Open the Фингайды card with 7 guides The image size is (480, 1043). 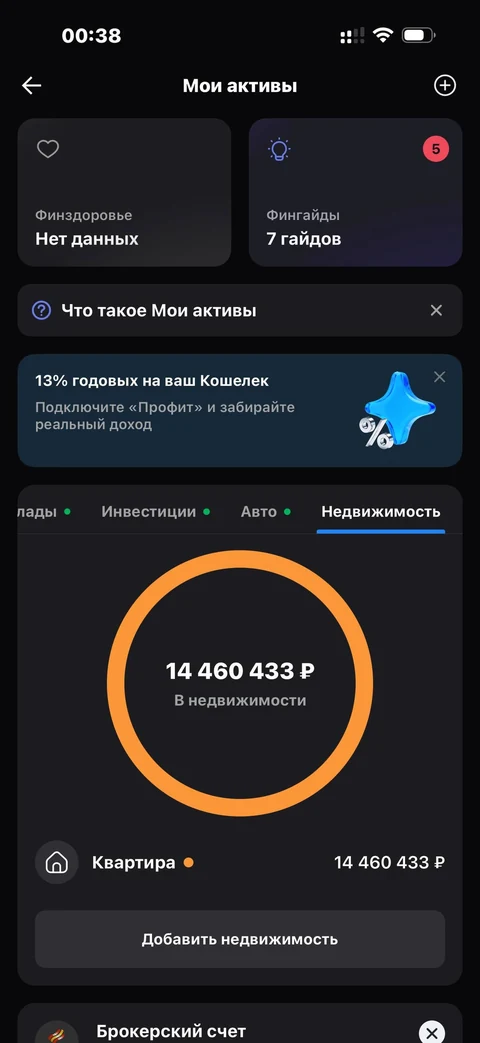pyautogui.click(x=356, y=192)
